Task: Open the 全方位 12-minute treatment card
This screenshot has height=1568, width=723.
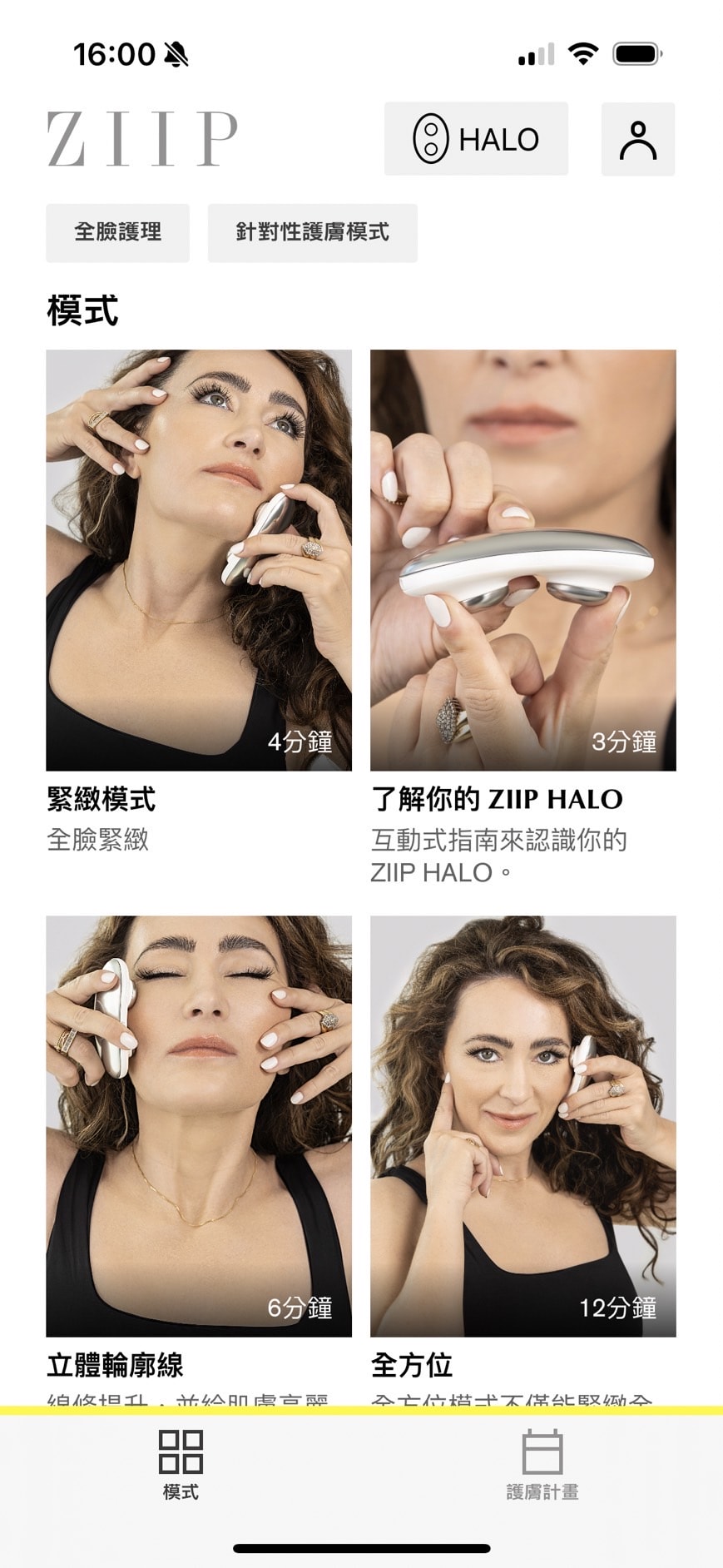Action: point(522,1125)
